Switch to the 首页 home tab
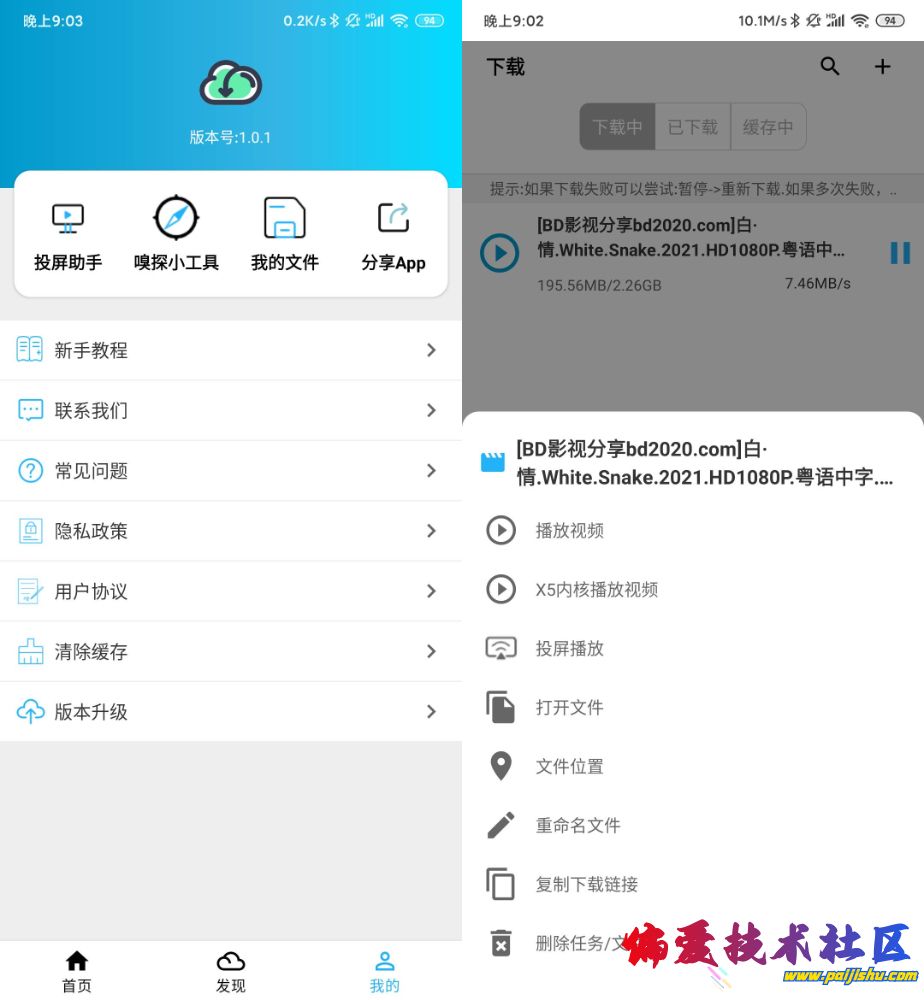The height and width of the screenshot is (1000, 924). (77, 971)
